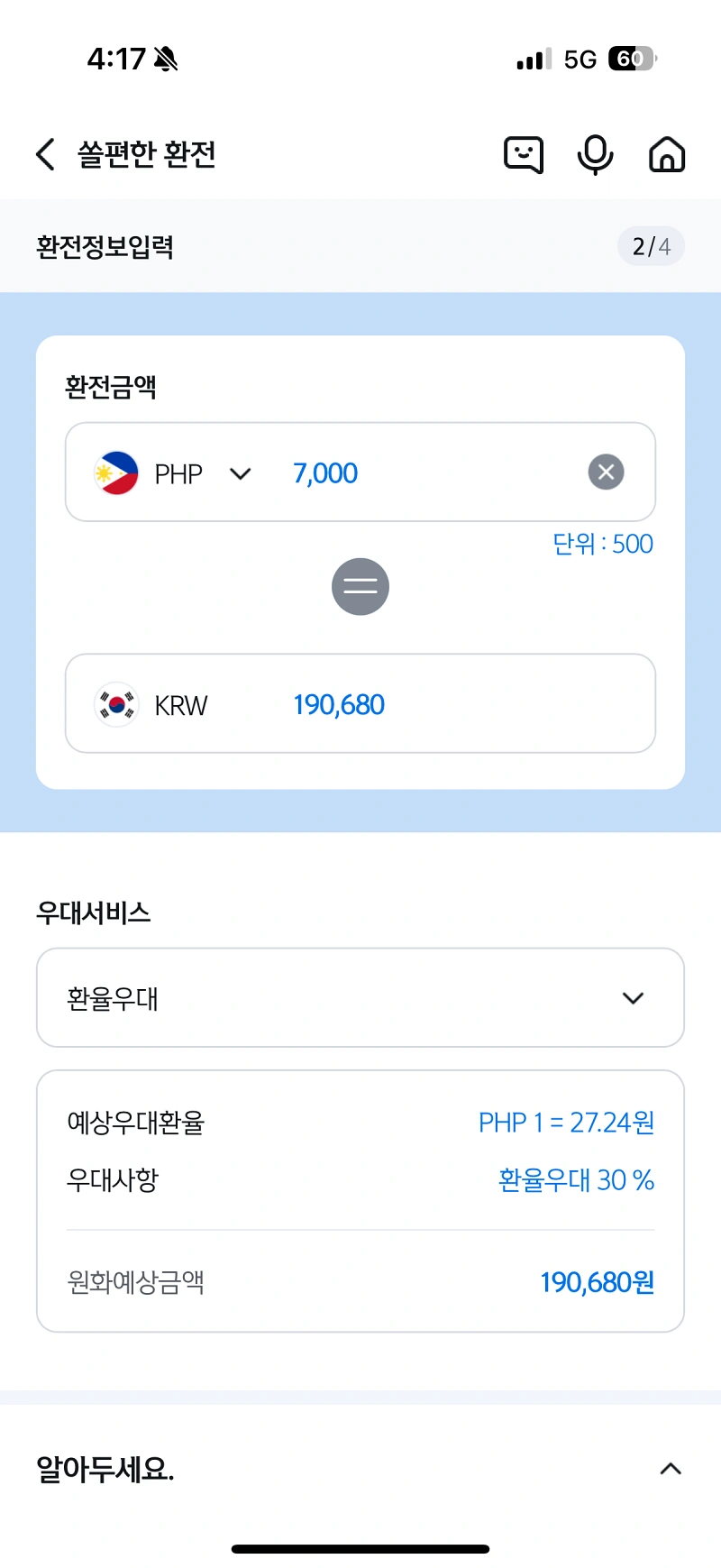This screenshot has height=1568, width=721.
Task: Tap the back arrow to exit 쏠편한 환전
Action: [x=45, y=154]
